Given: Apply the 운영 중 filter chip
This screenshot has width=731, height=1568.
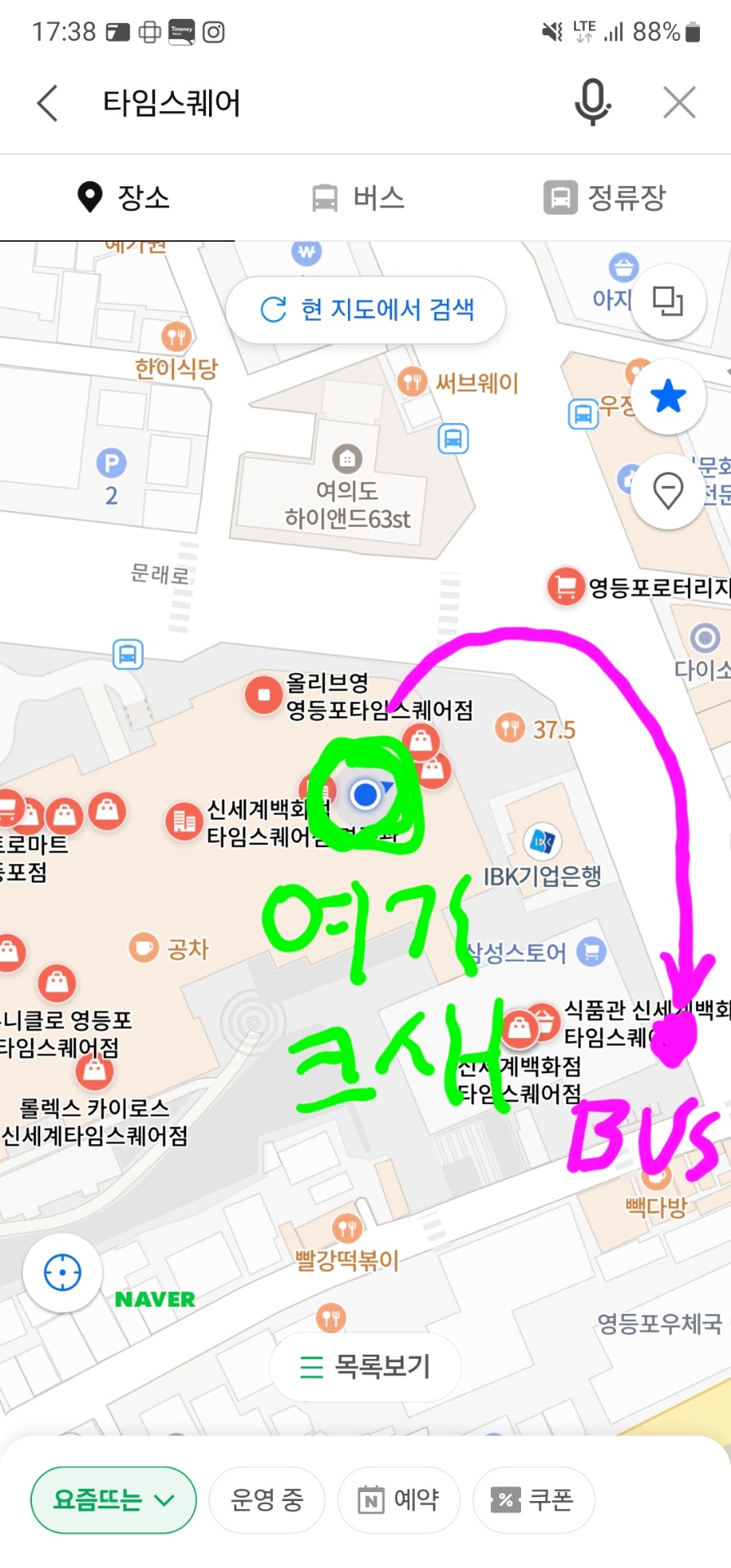Looking at the screenshot, I should (x=267, y=1500).
